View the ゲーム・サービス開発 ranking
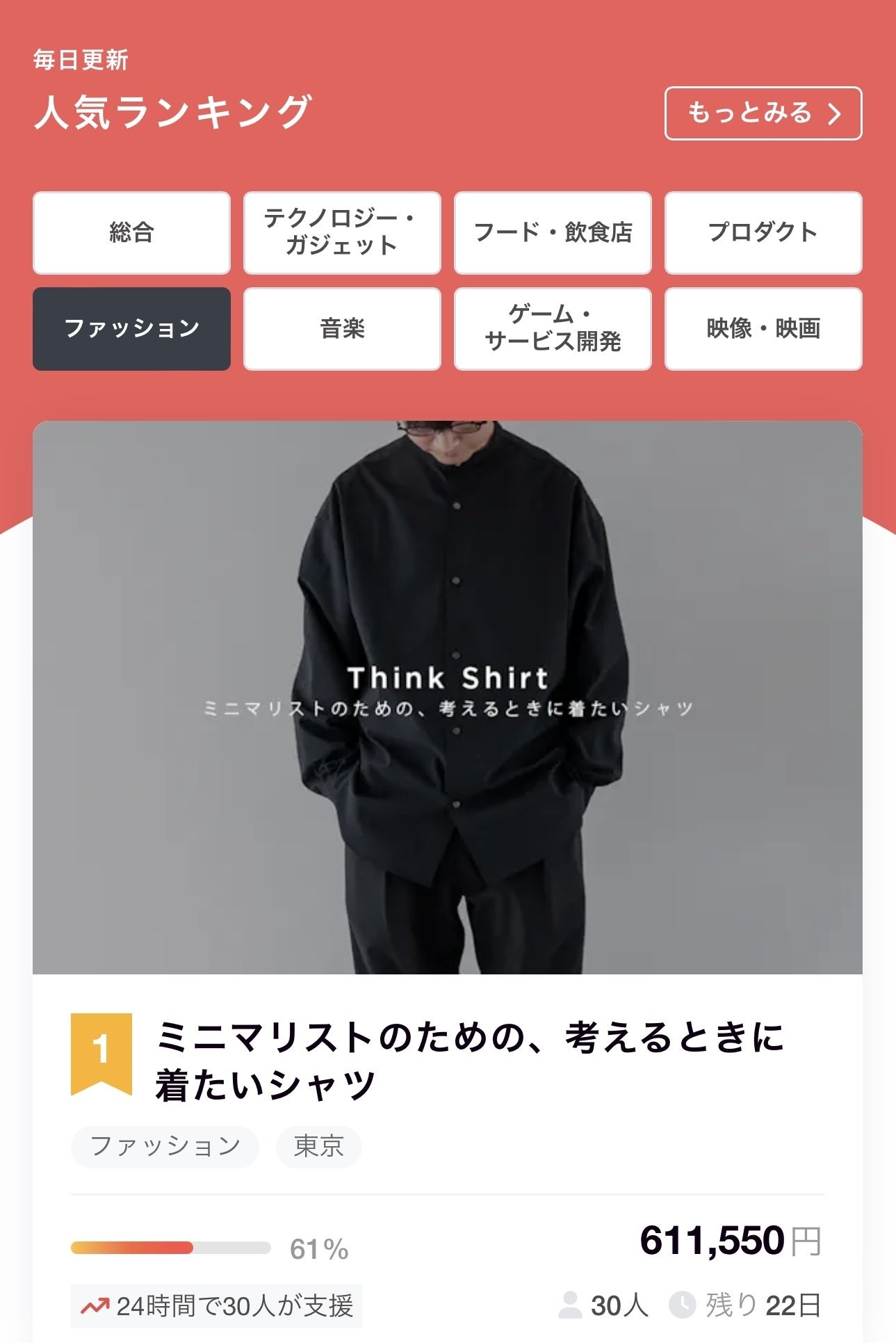Screen dimensions: 896x1343 (x=553, y=328)
